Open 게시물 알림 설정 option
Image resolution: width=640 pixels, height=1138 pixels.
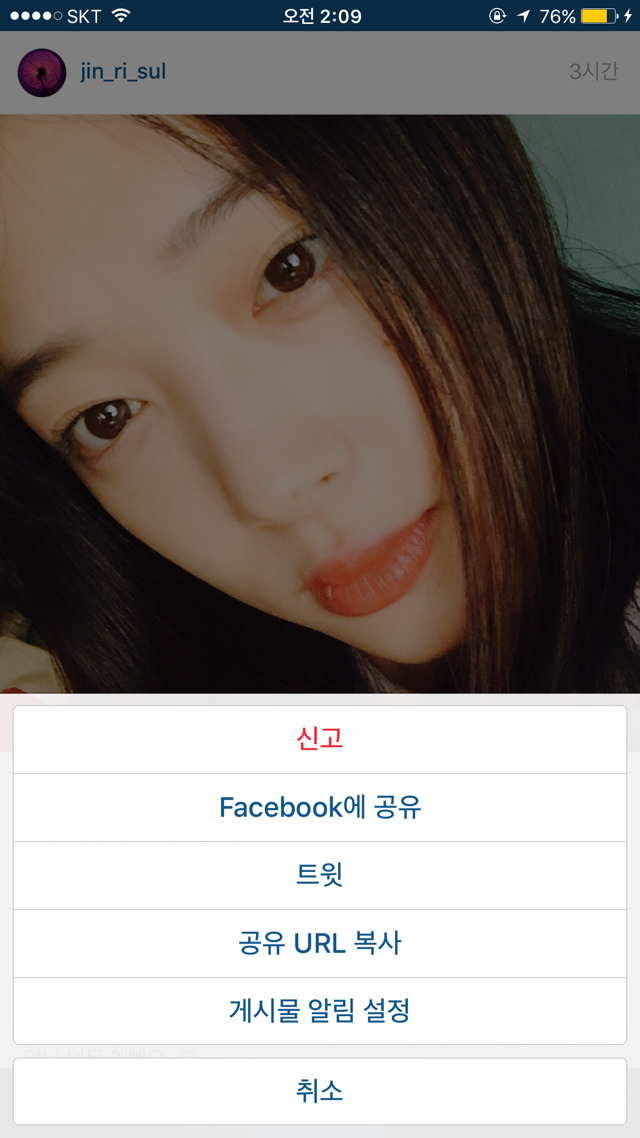(320, 1011)
